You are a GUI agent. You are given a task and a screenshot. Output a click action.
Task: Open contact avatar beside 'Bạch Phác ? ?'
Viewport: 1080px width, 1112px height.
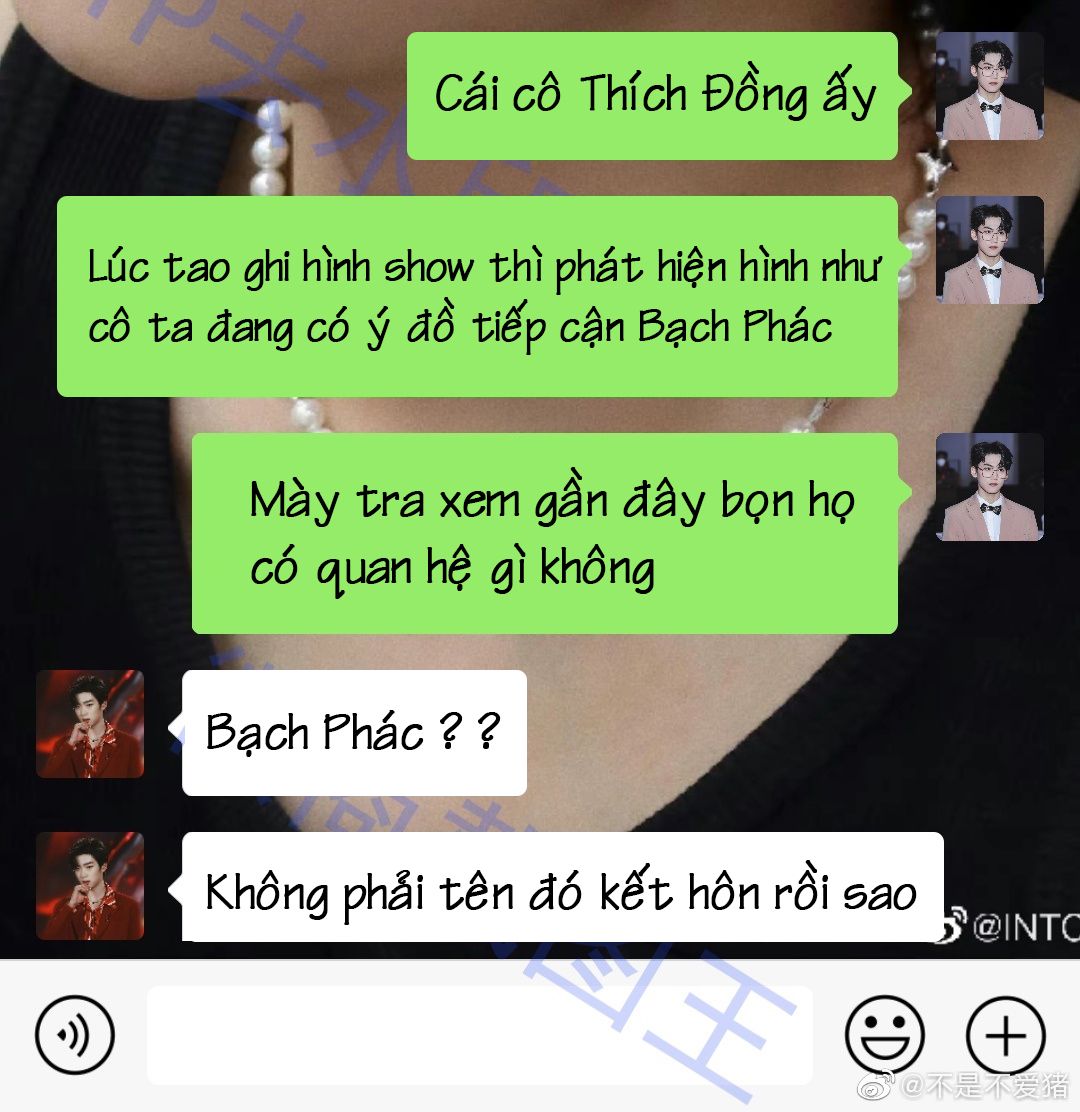90,724
